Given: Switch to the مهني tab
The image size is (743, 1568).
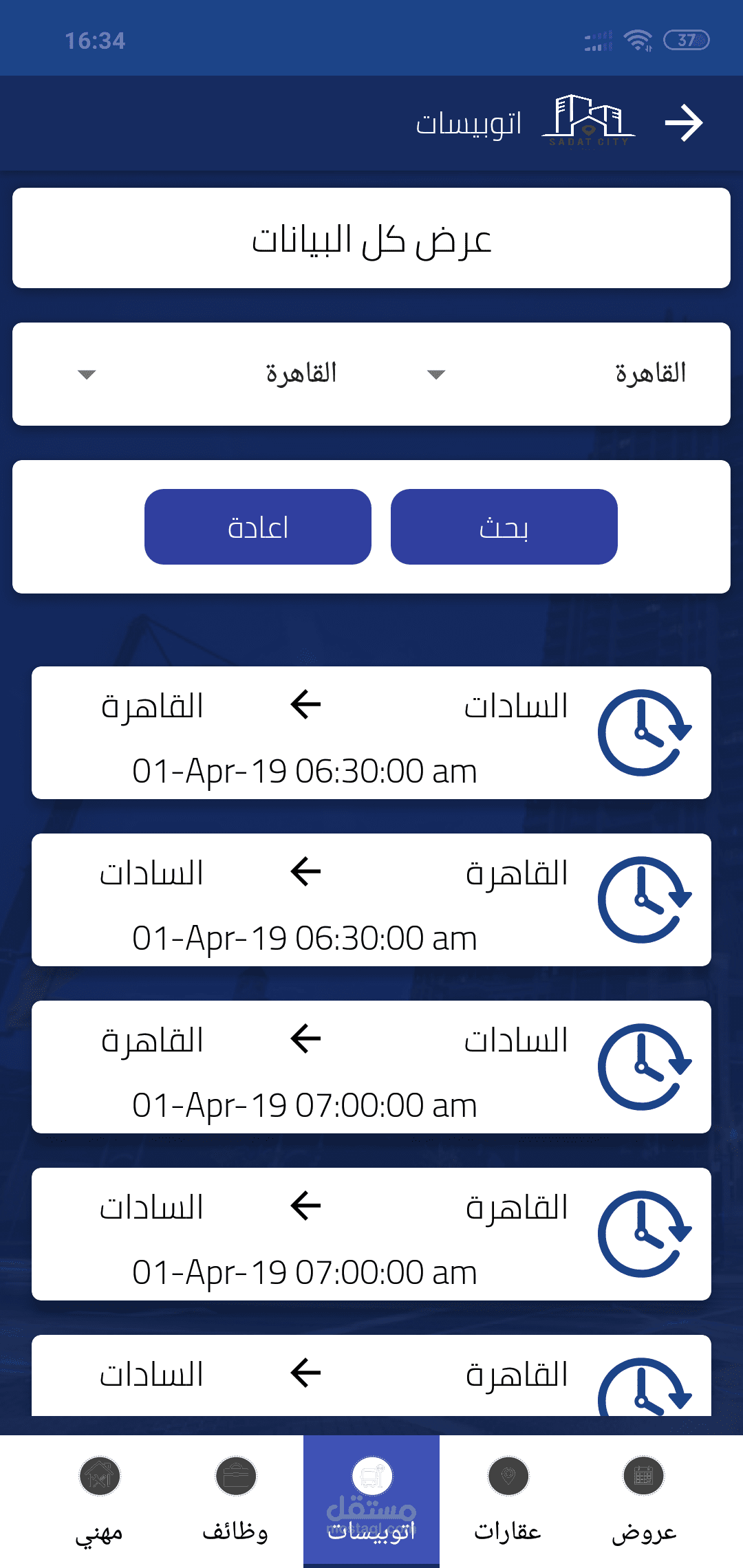Looking at the screenshot, I should 99,1501.
